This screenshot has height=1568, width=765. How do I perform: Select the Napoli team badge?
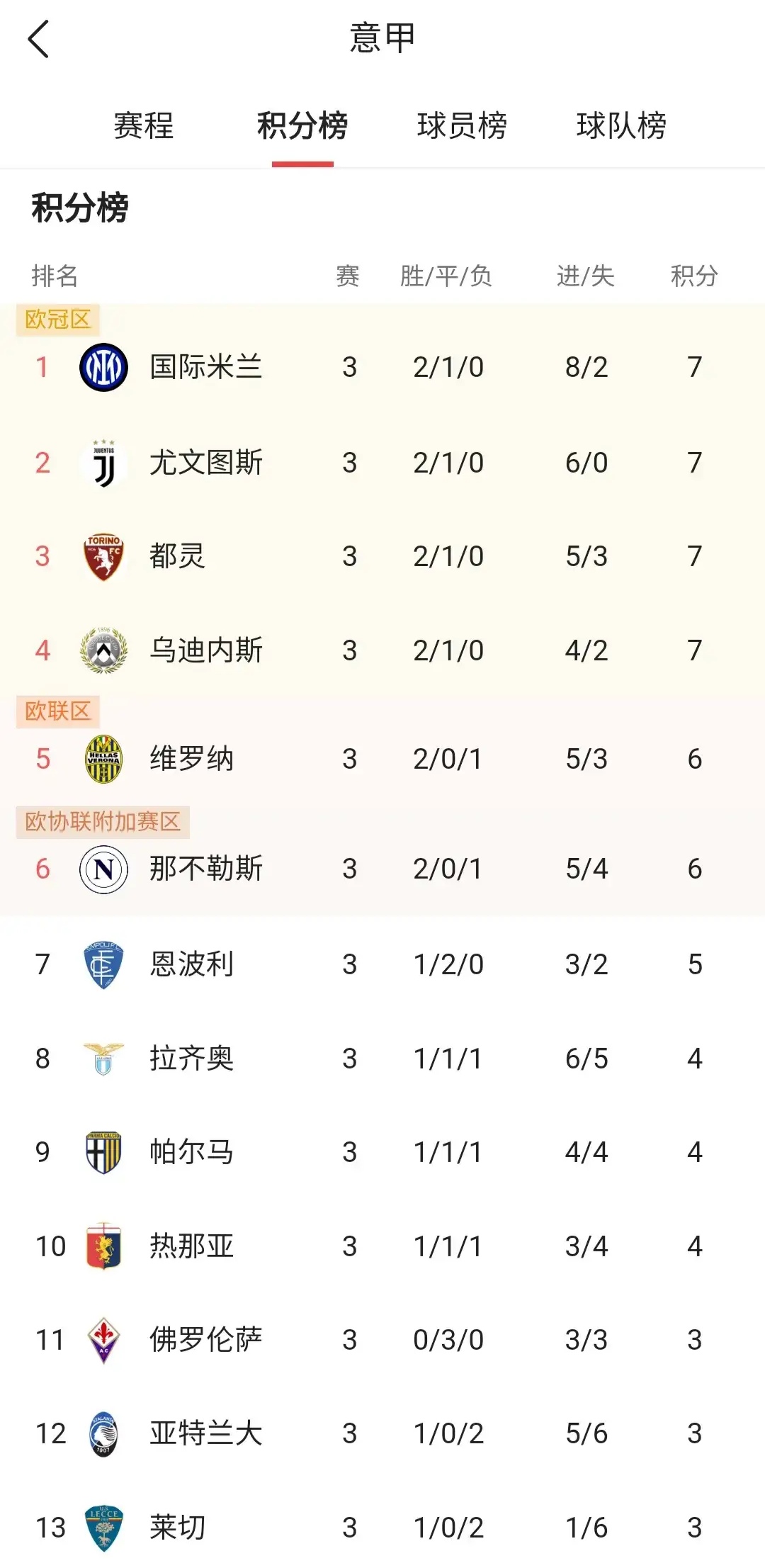click(x=103, y=867)
